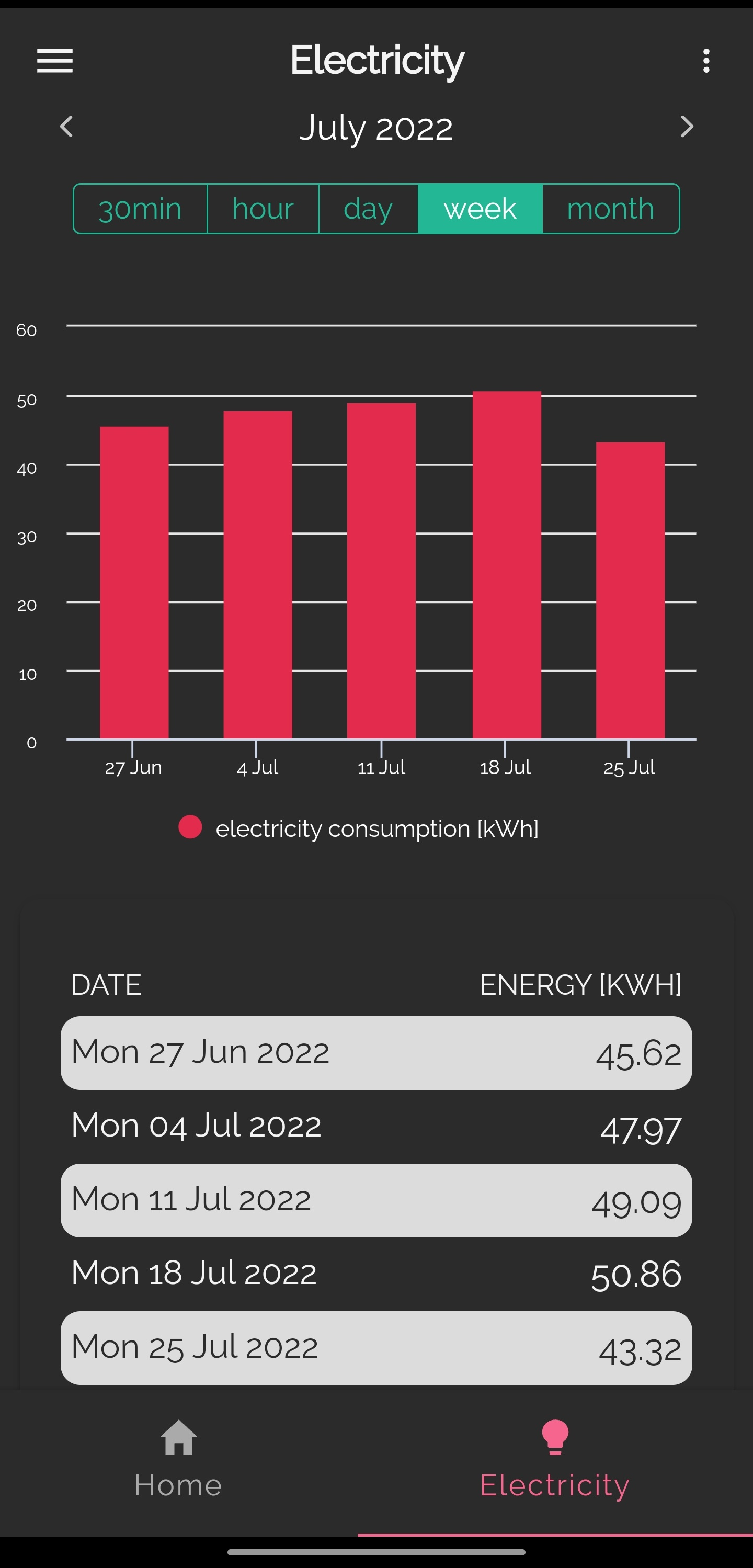
Task: Switch to the 30min view
Action: tap(140, 209)
